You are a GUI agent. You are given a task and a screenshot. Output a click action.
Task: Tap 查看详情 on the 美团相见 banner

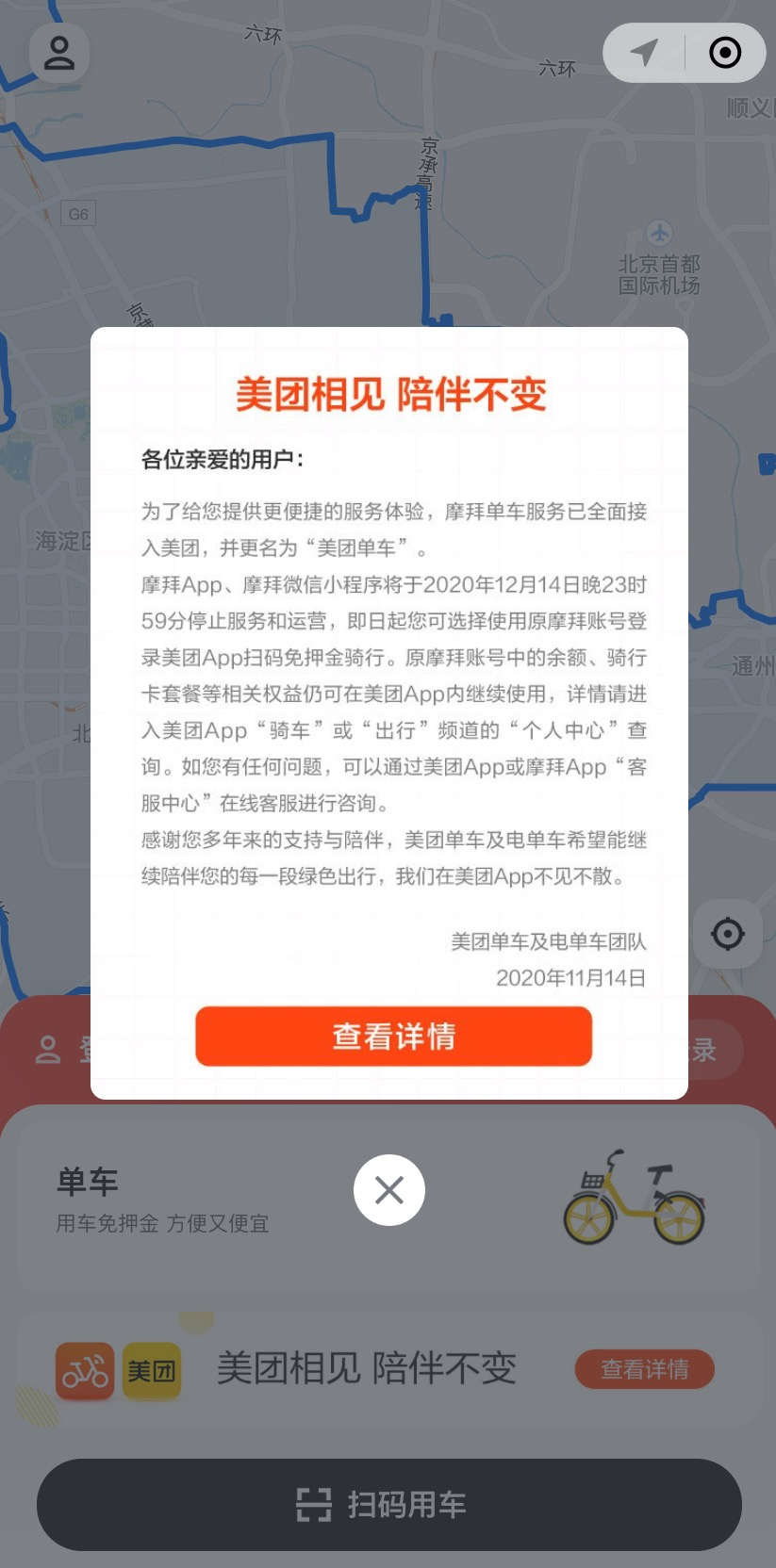click(645, 1369)
